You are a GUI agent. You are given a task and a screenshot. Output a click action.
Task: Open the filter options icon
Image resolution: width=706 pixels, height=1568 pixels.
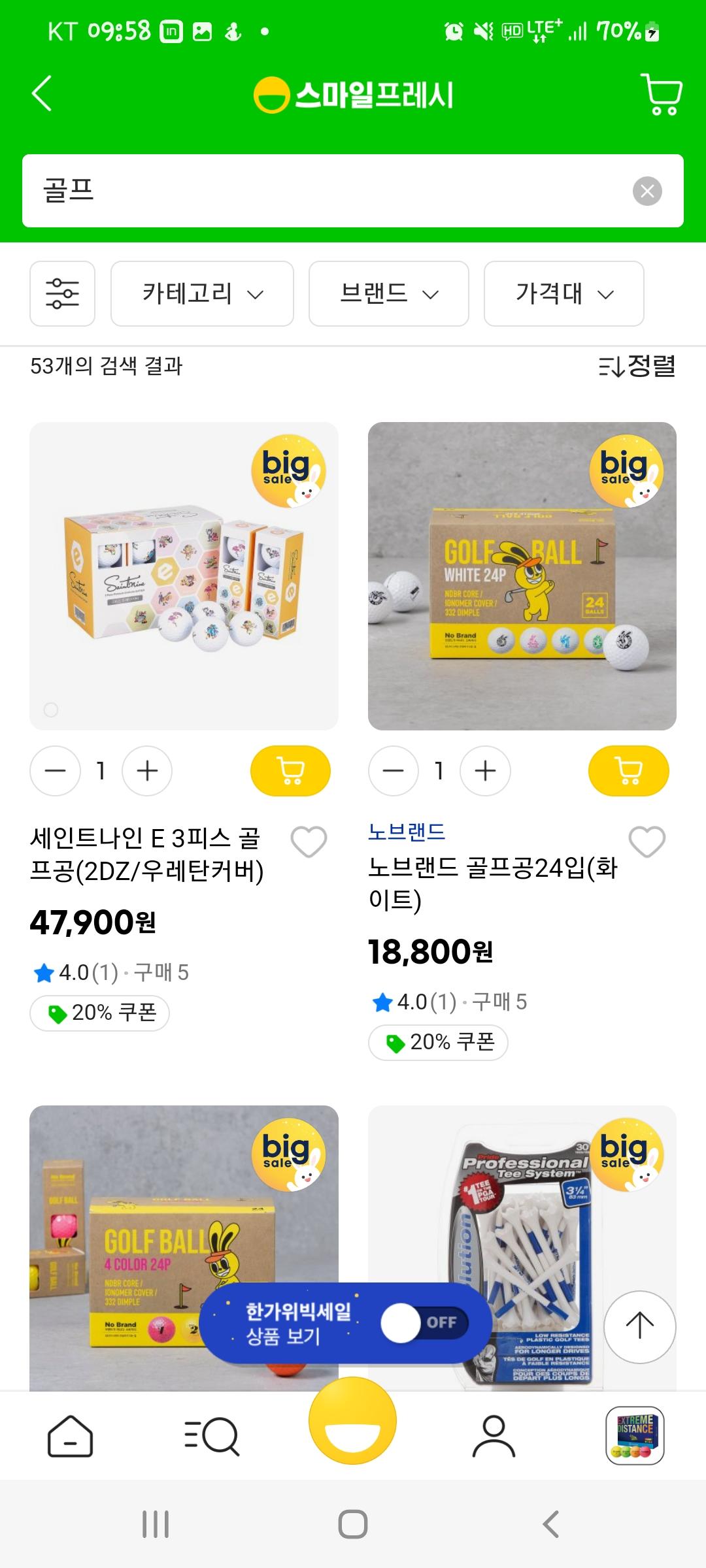coord(62,293)
